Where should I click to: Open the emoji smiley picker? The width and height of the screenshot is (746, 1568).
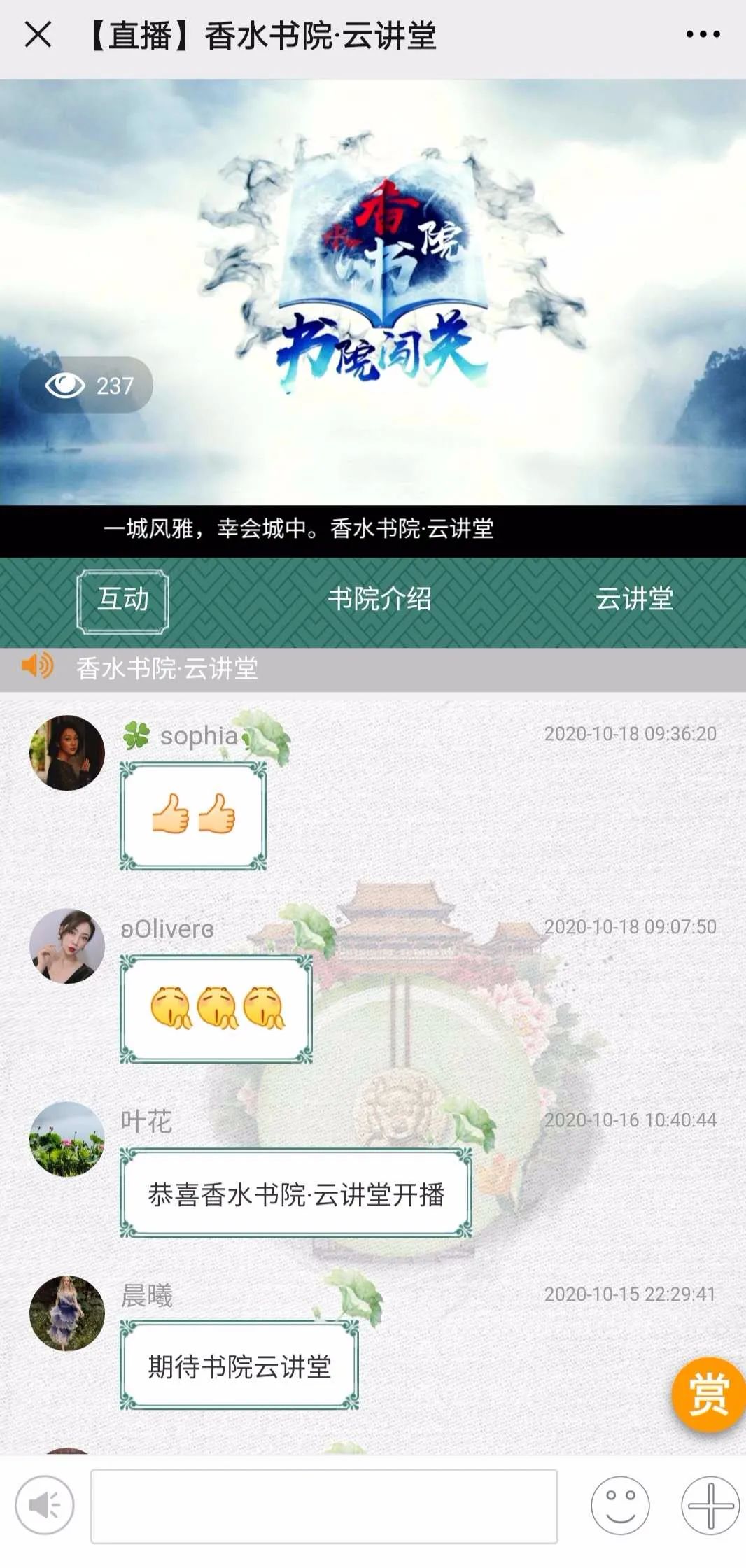620,1505
